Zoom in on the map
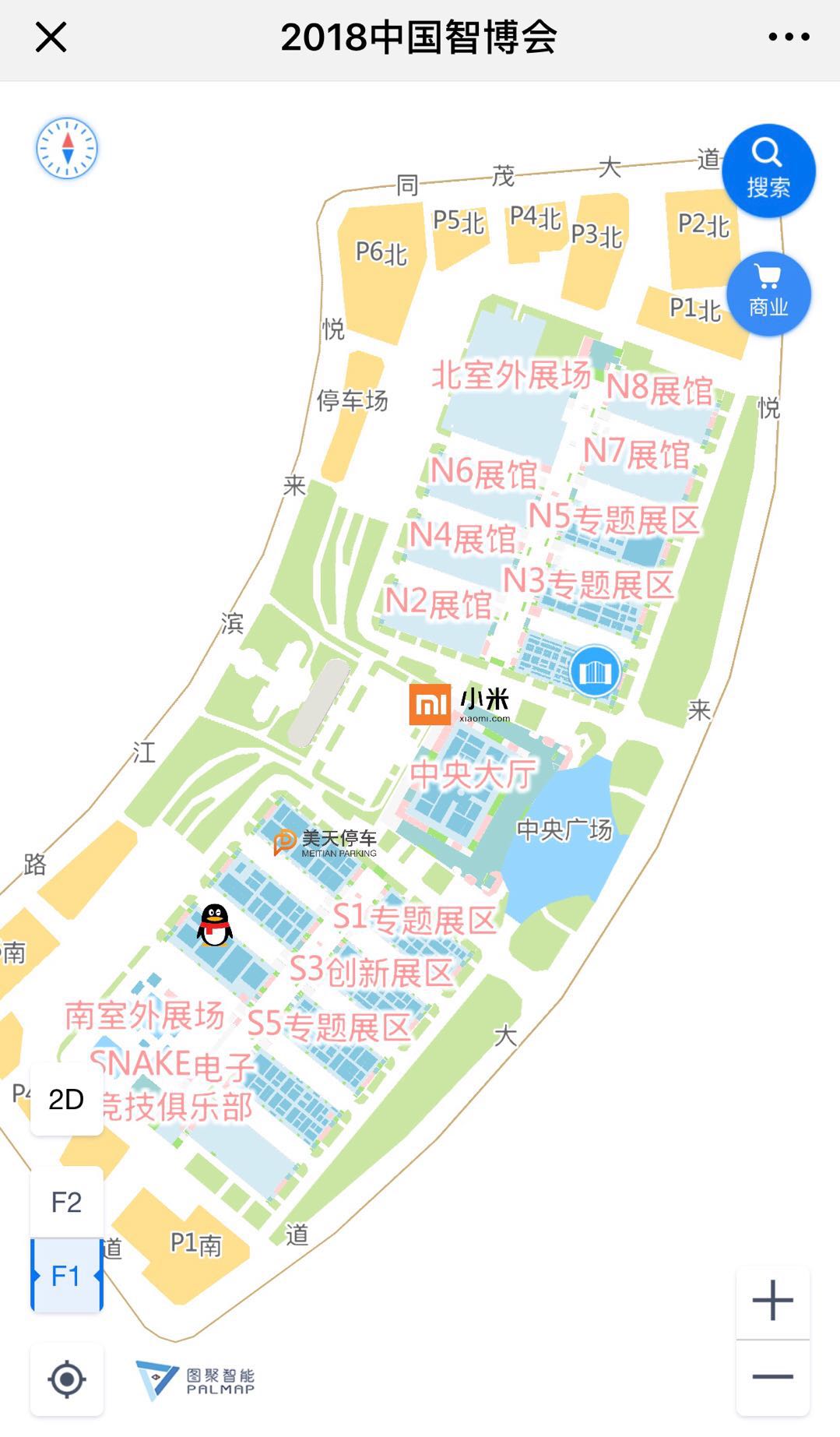This screenshot has width=840, height=1437. 772,1301
